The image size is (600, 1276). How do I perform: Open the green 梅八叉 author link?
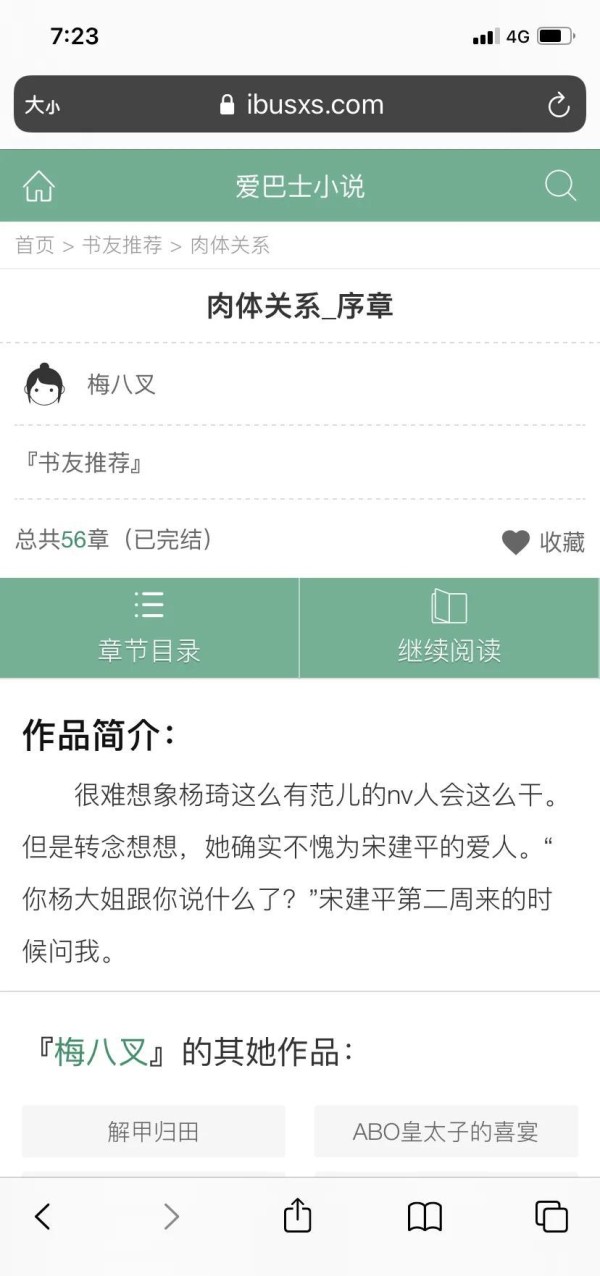[x=101, y=1052]
